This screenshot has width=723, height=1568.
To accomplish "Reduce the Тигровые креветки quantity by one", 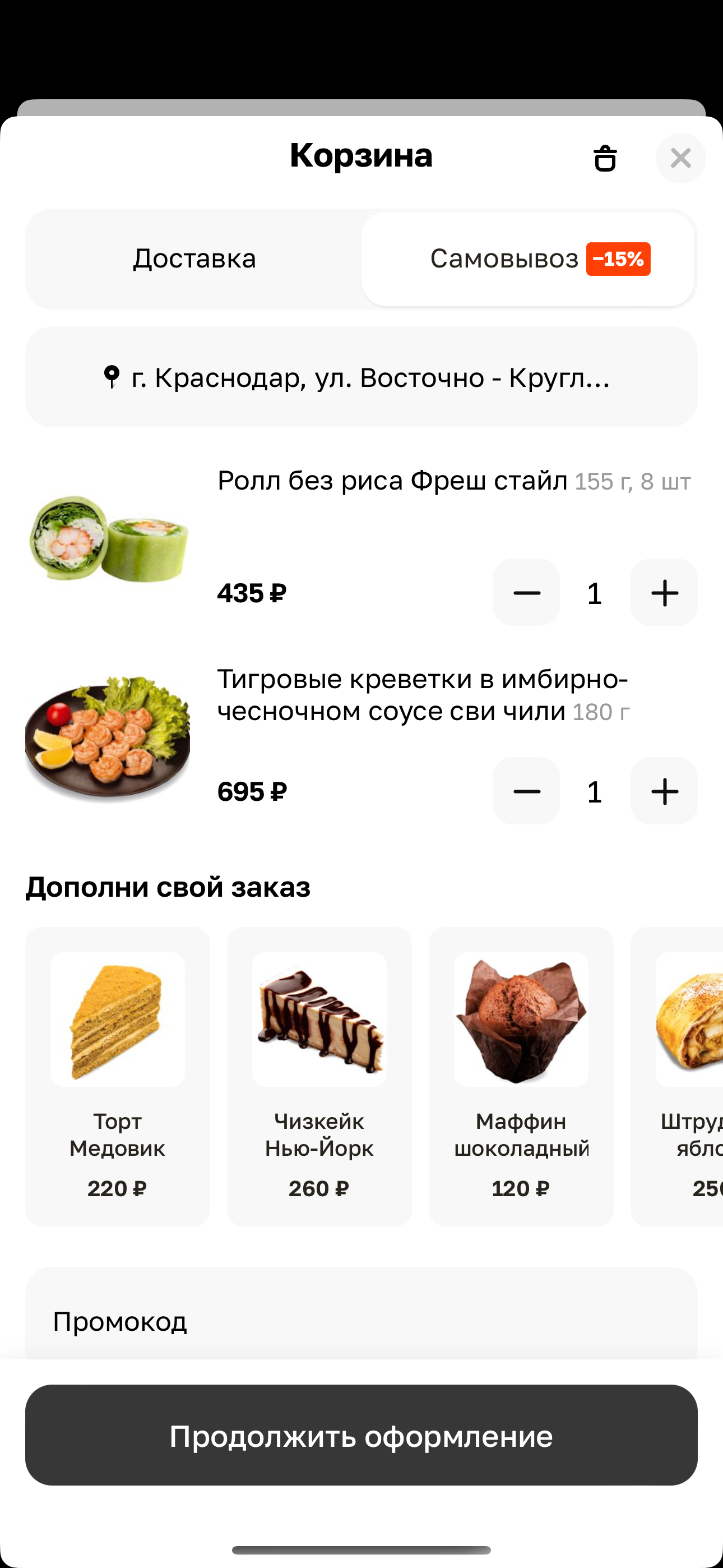I will click(x=526, y=791).
